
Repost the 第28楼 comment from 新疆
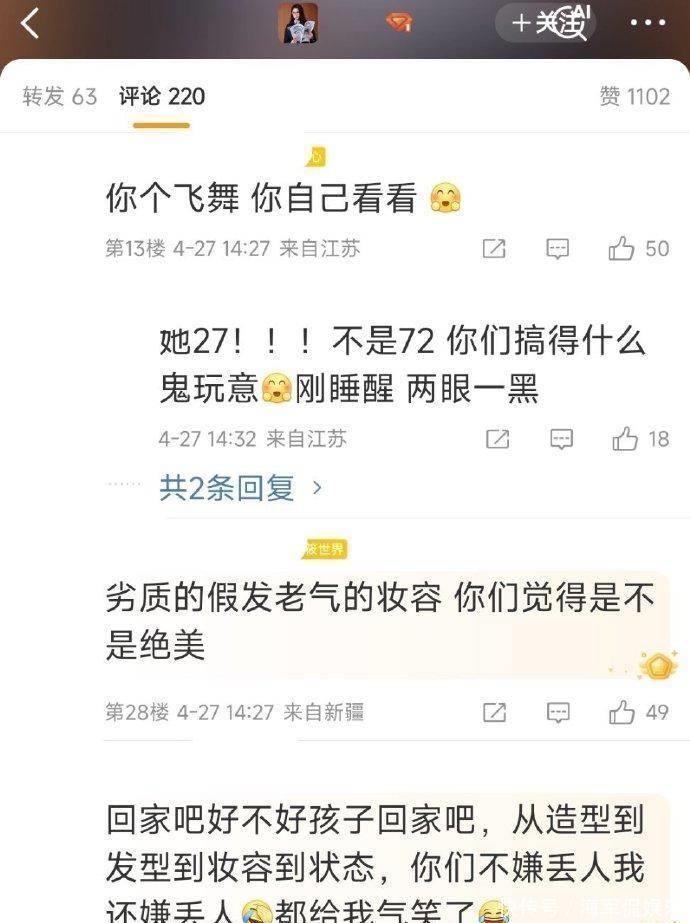(494, 712)
